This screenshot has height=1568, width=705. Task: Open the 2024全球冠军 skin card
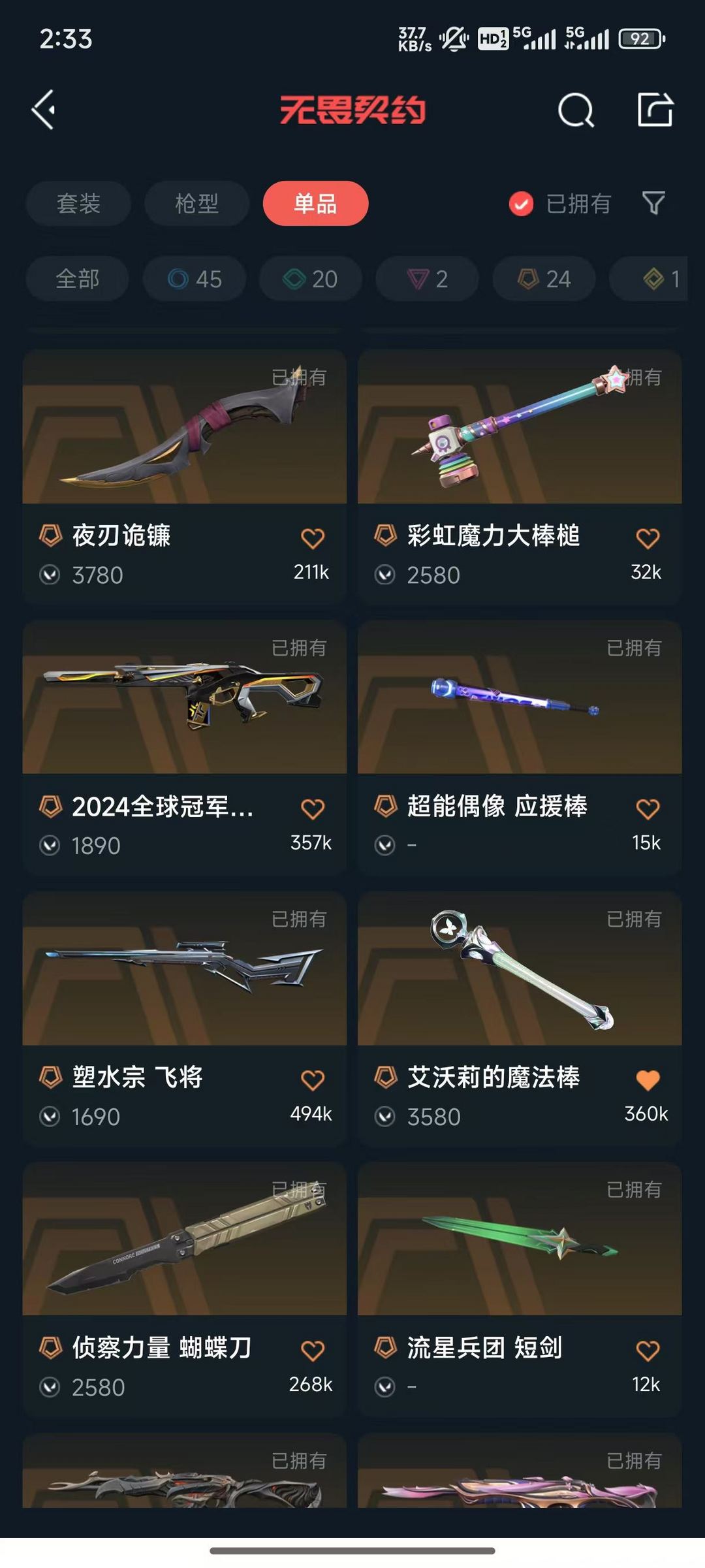(184, 747)
